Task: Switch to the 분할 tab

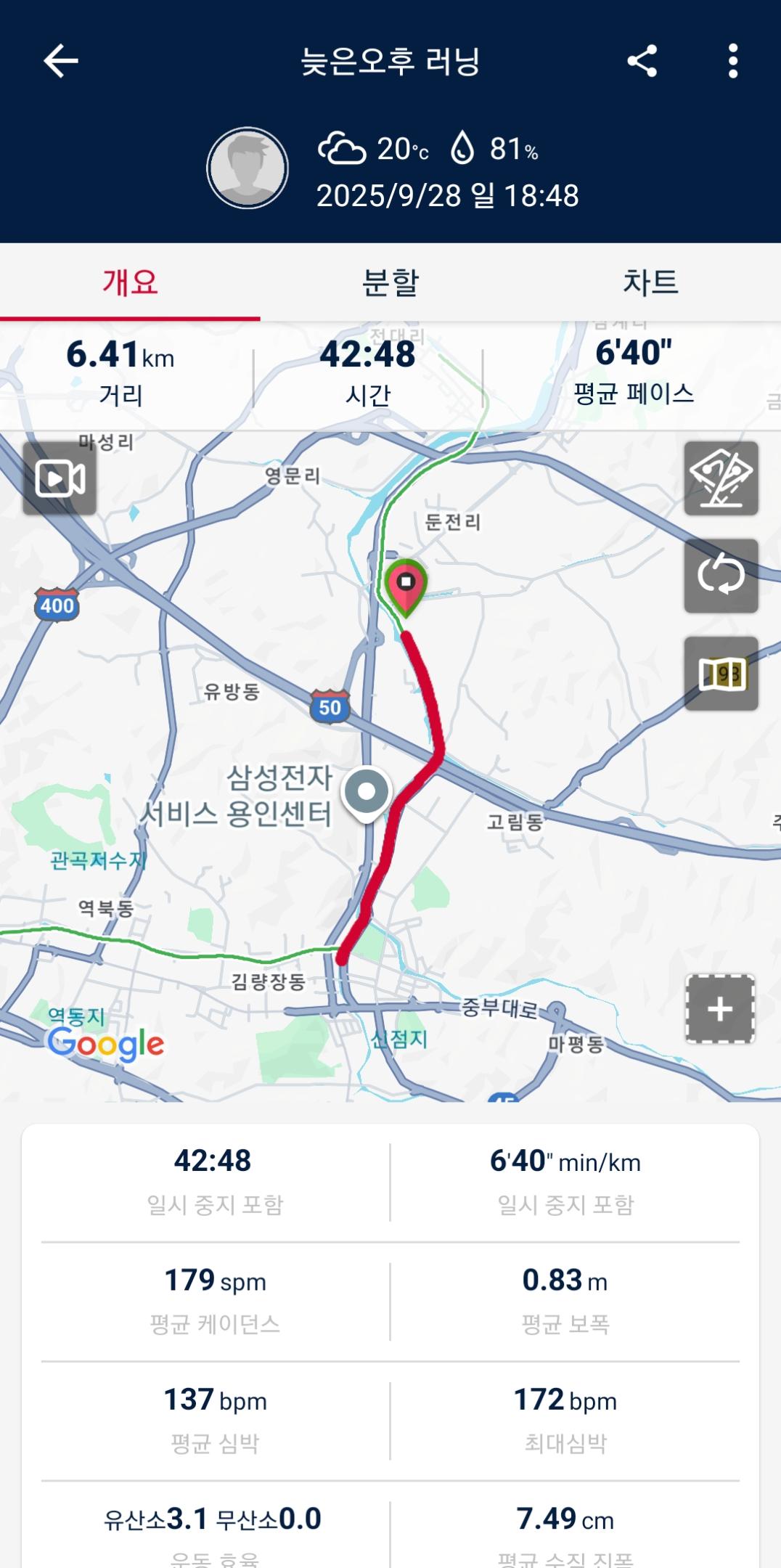Action: pyautogui.click(x=390, y=282)
